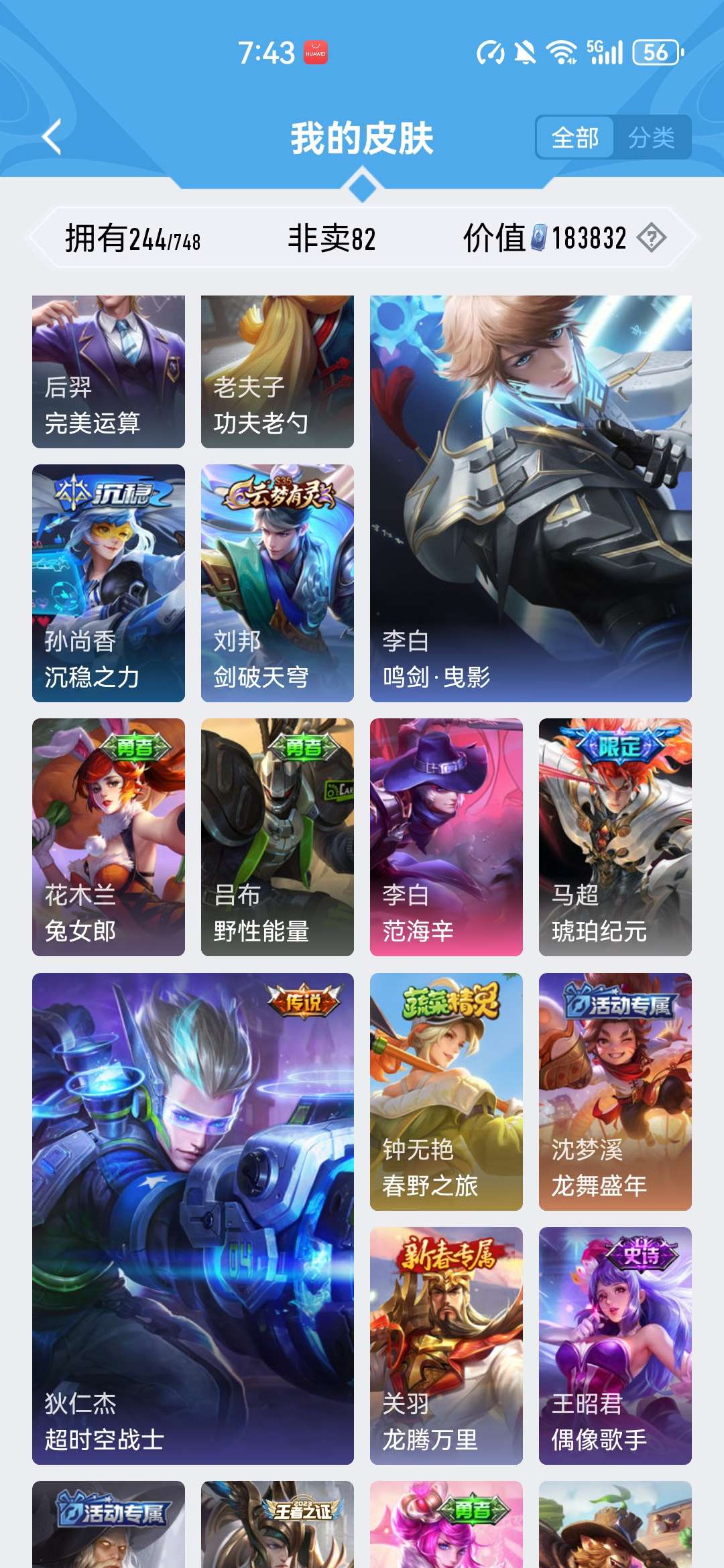Select 沈梦溪 龙舞盛年 skin

click(x=615, y=1092)
